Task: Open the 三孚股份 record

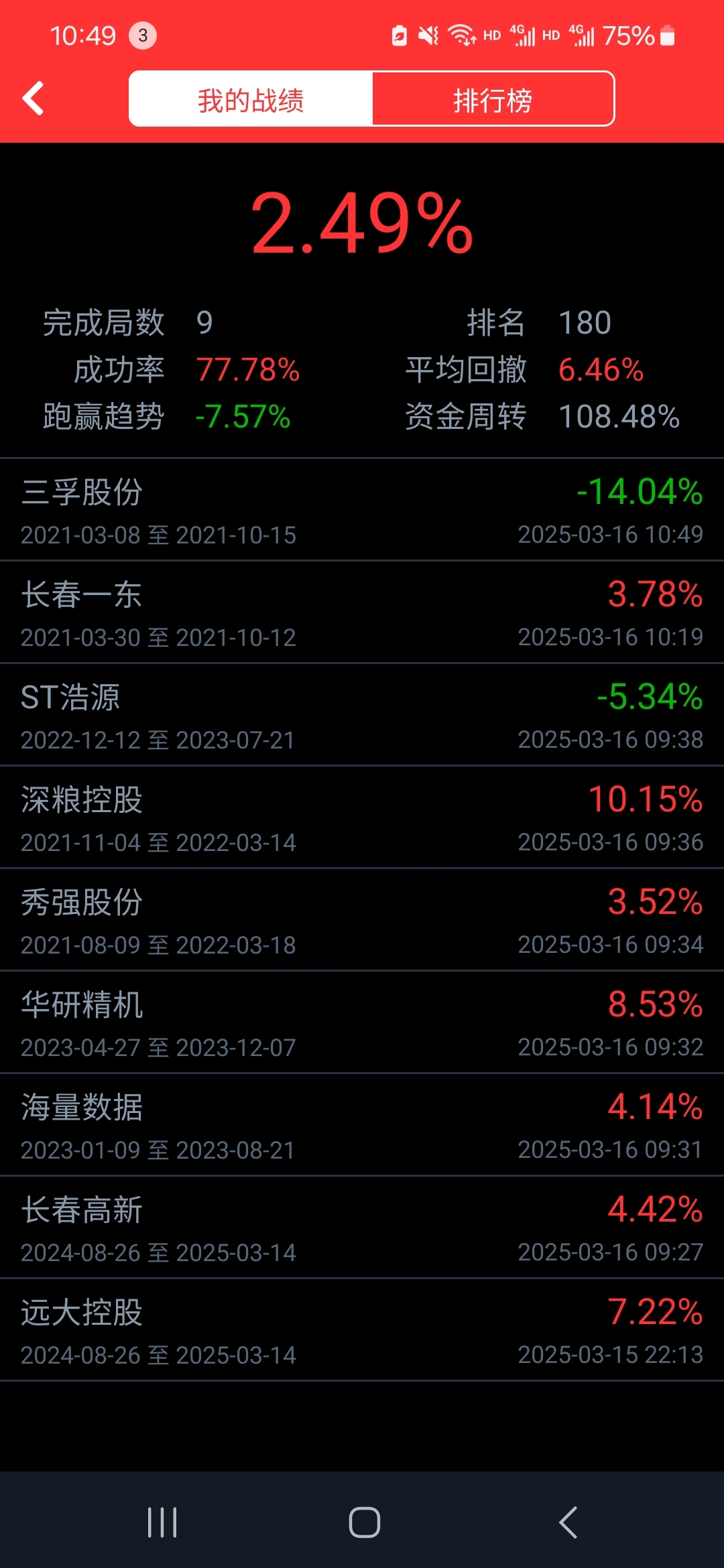Action: (x=362, y=511)
